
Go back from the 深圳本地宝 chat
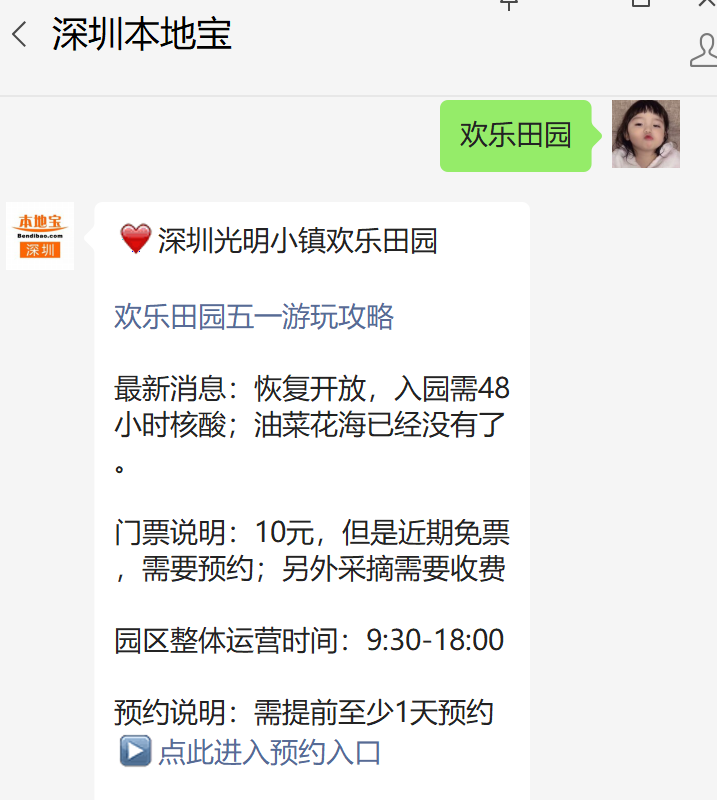19,36
